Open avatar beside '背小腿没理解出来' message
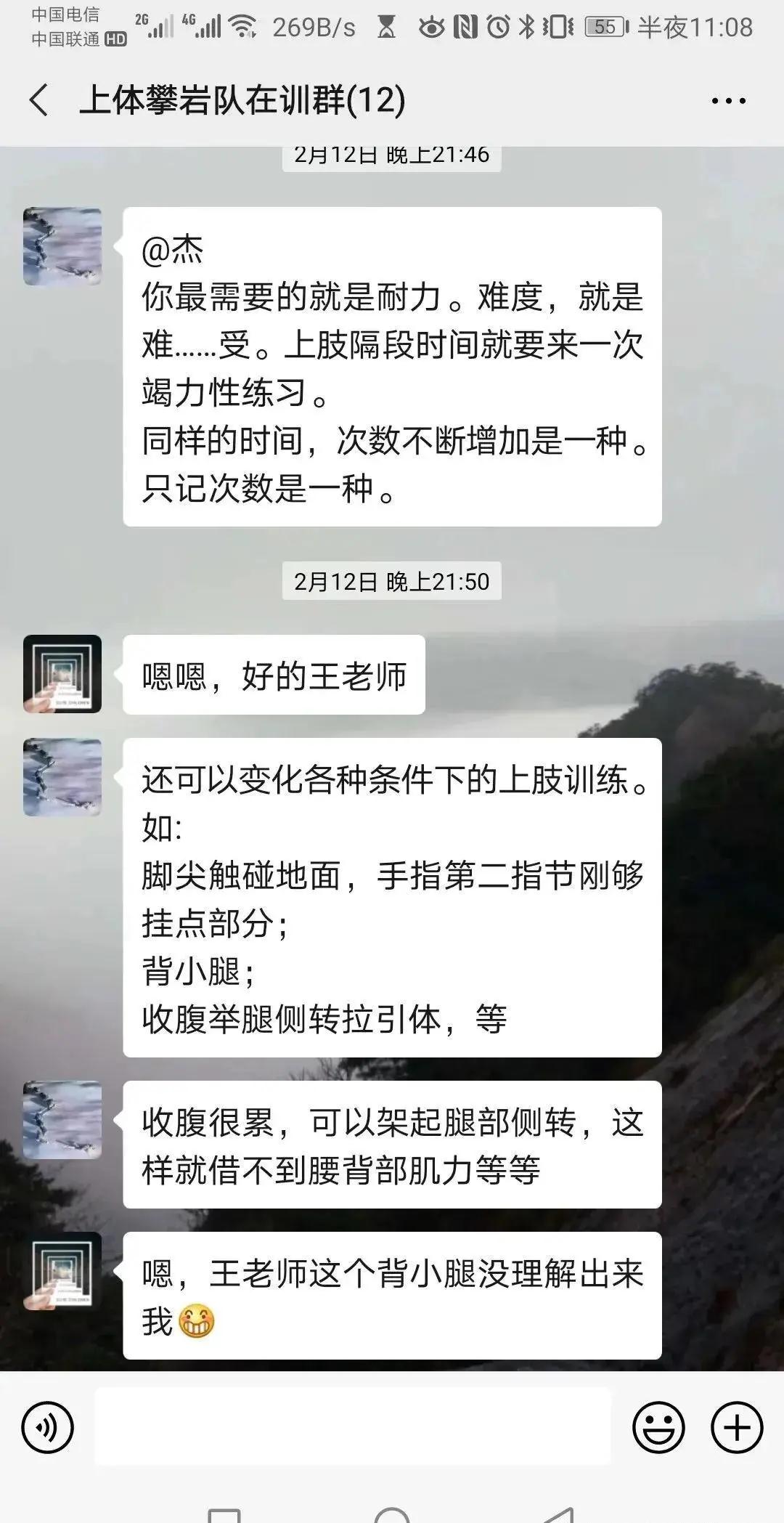The width and height of the screenshot is (784, 1523). tap(62, 1270)
